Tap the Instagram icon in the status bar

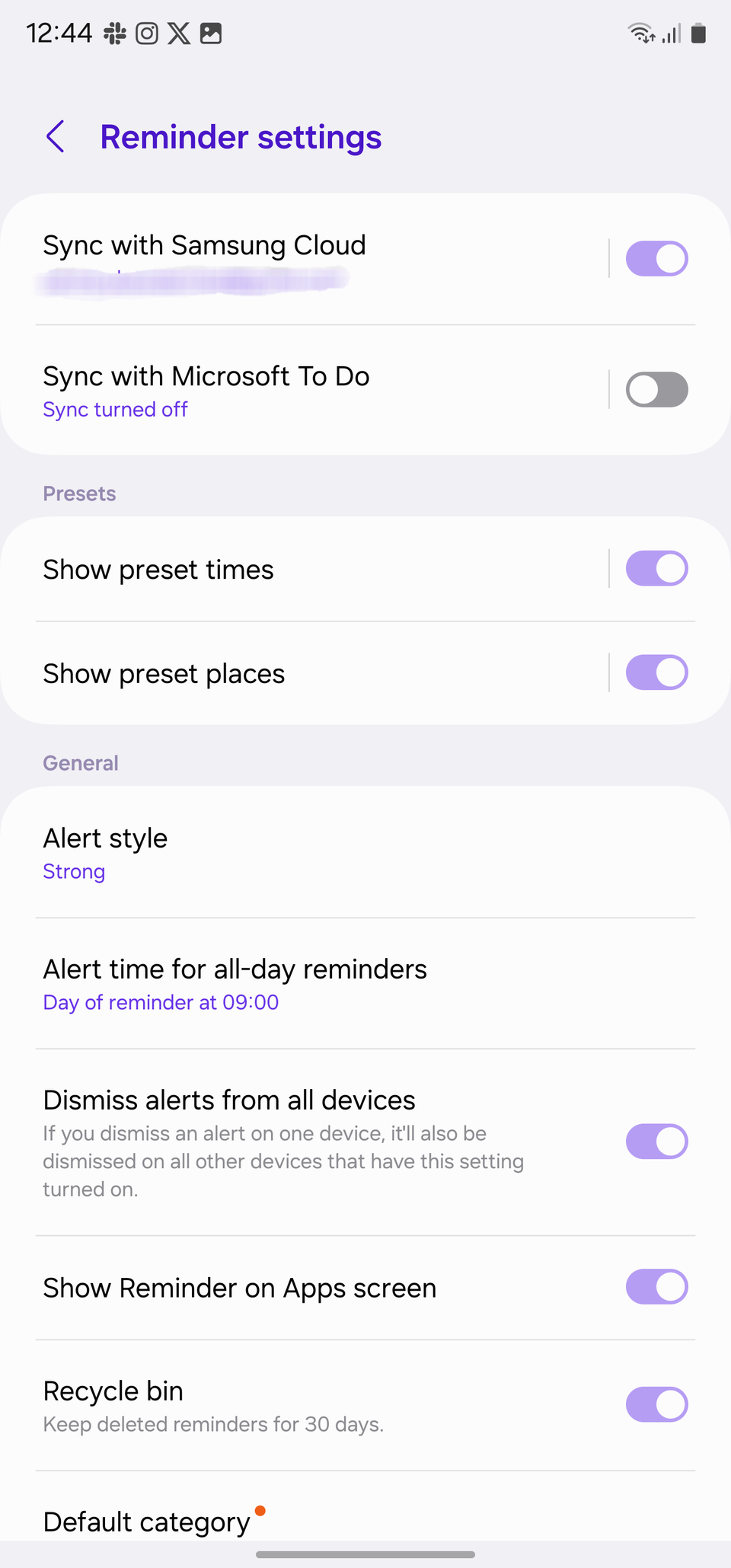tap(146, 32)
